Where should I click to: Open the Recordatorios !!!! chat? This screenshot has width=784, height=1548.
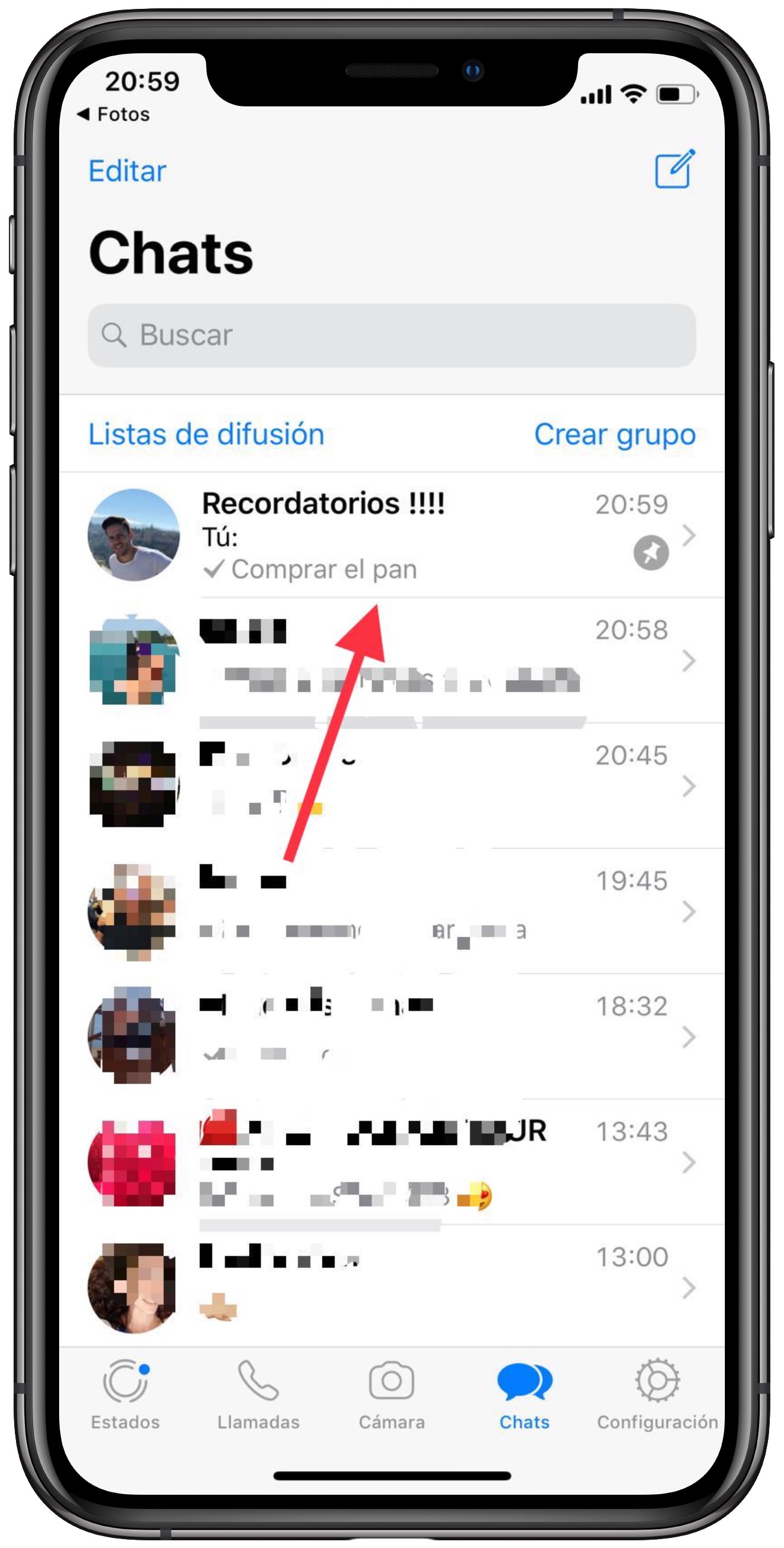391,535
